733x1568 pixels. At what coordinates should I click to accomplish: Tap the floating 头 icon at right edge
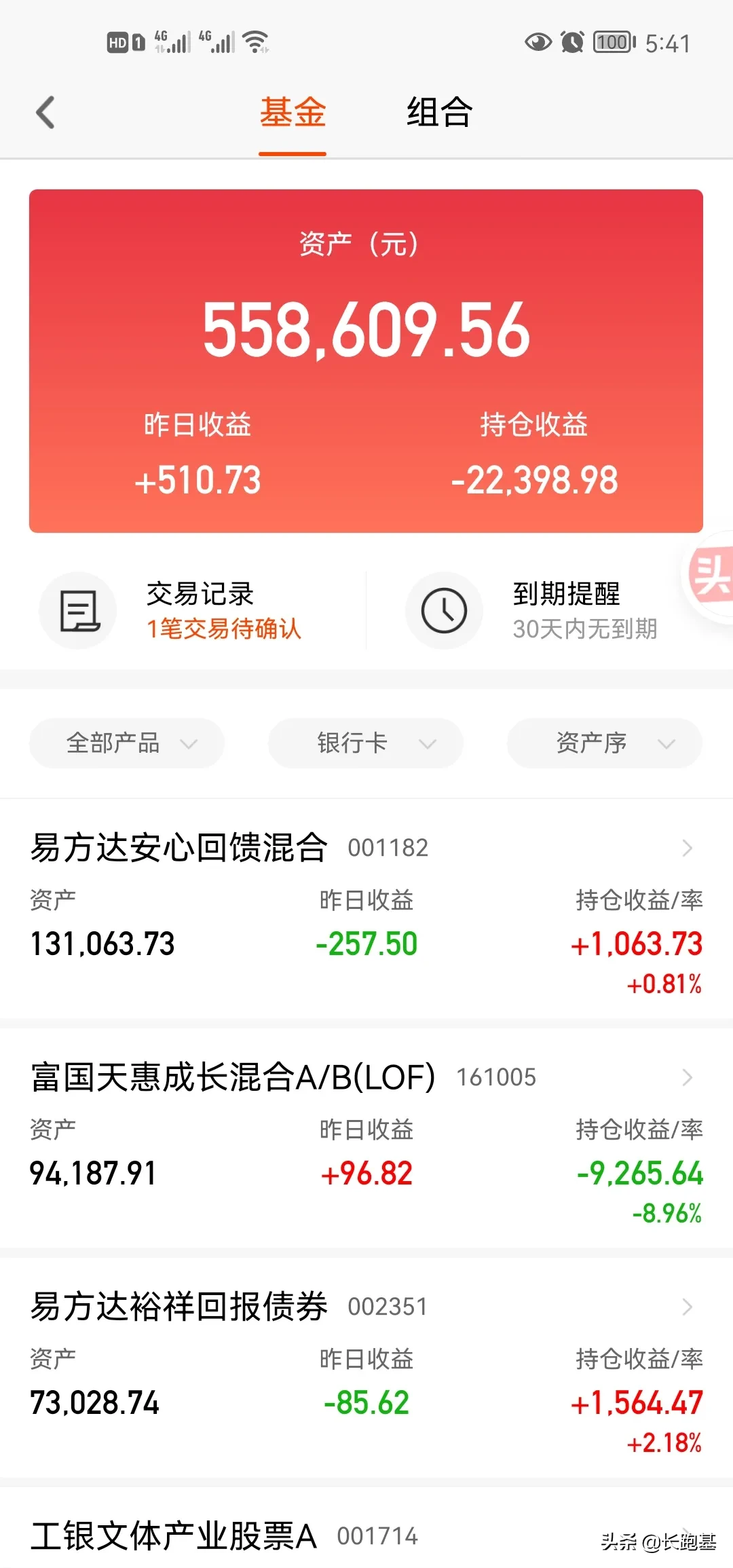click(x=711, y=576)
